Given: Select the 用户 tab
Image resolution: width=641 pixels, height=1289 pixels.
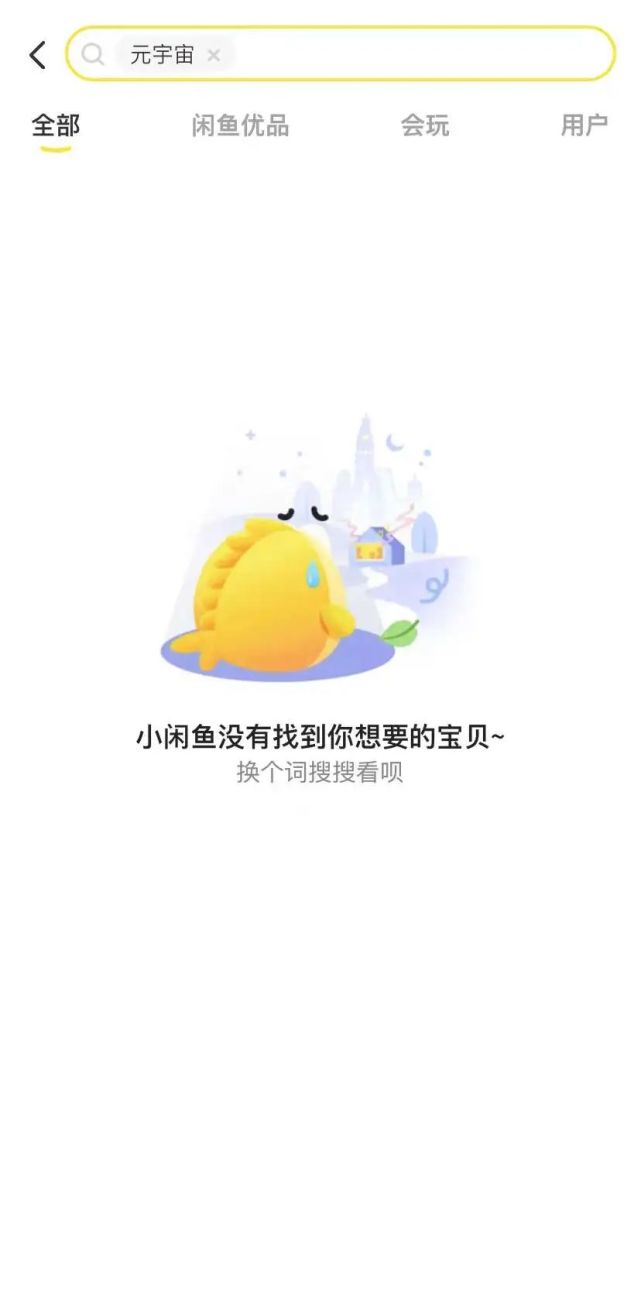Looking at the screenshot, I should [x=584, y=126].
